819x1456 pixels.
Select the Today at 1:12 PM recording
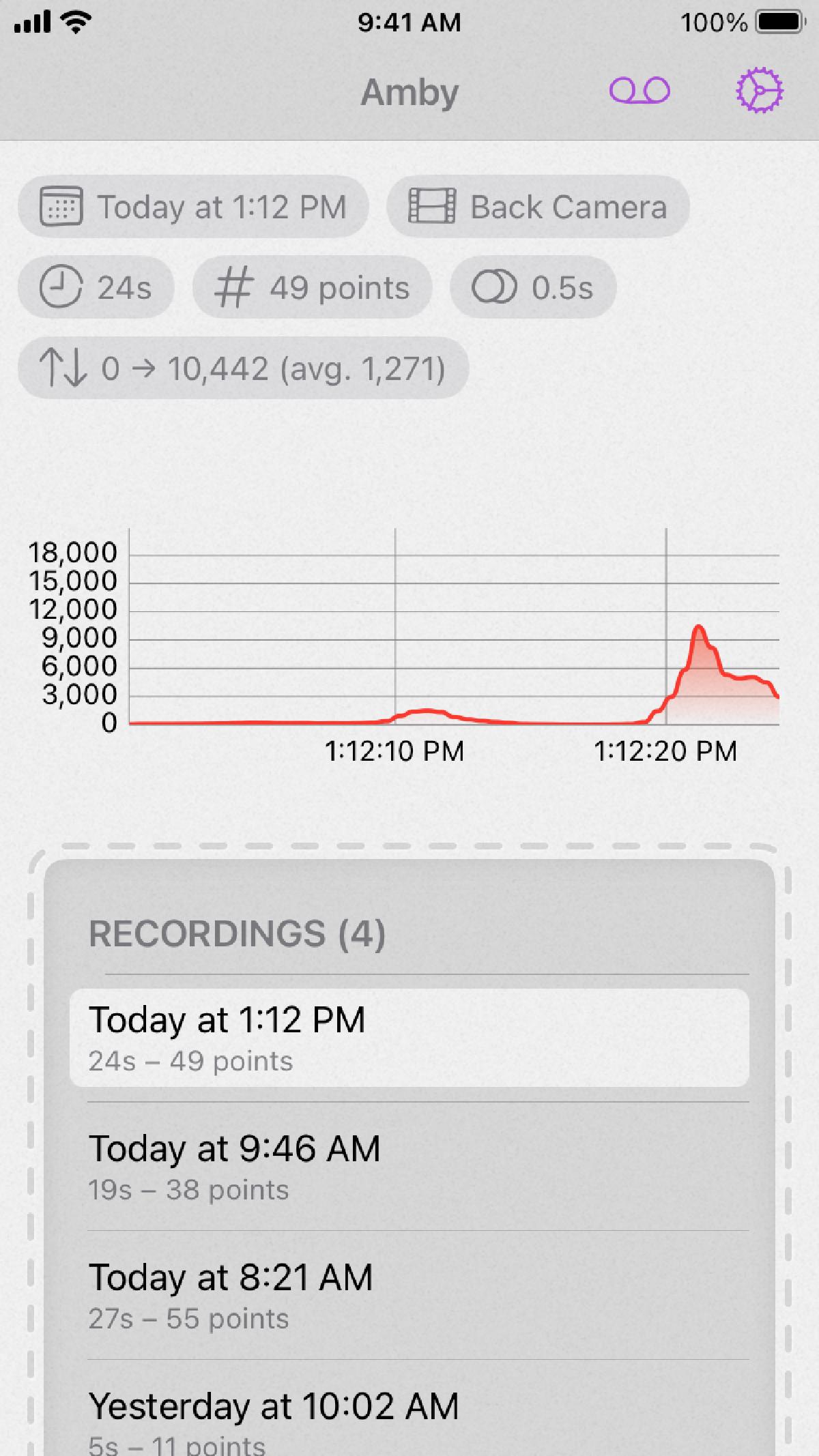409,1037
